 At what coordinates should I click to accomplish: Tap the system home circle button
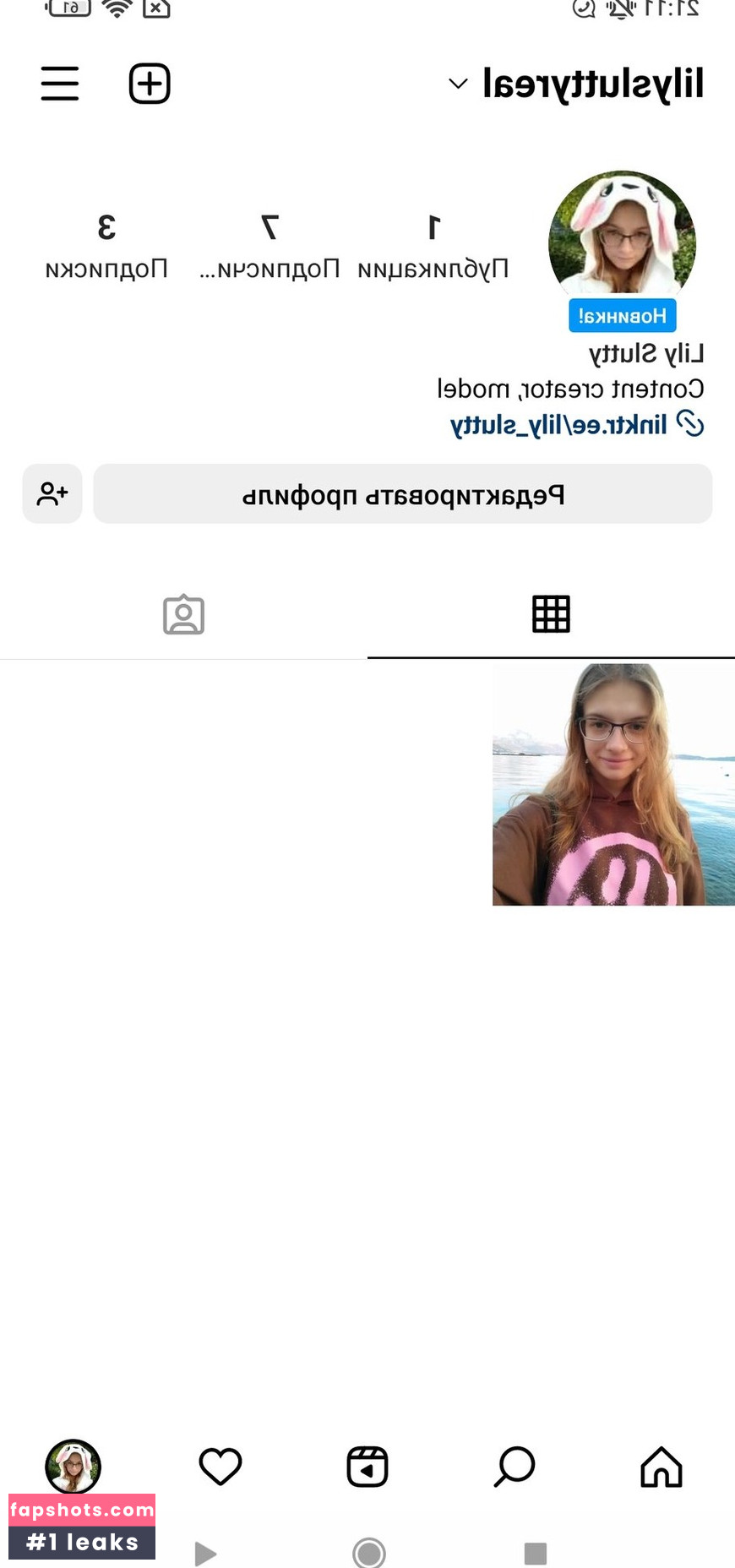click(369, 1553)
